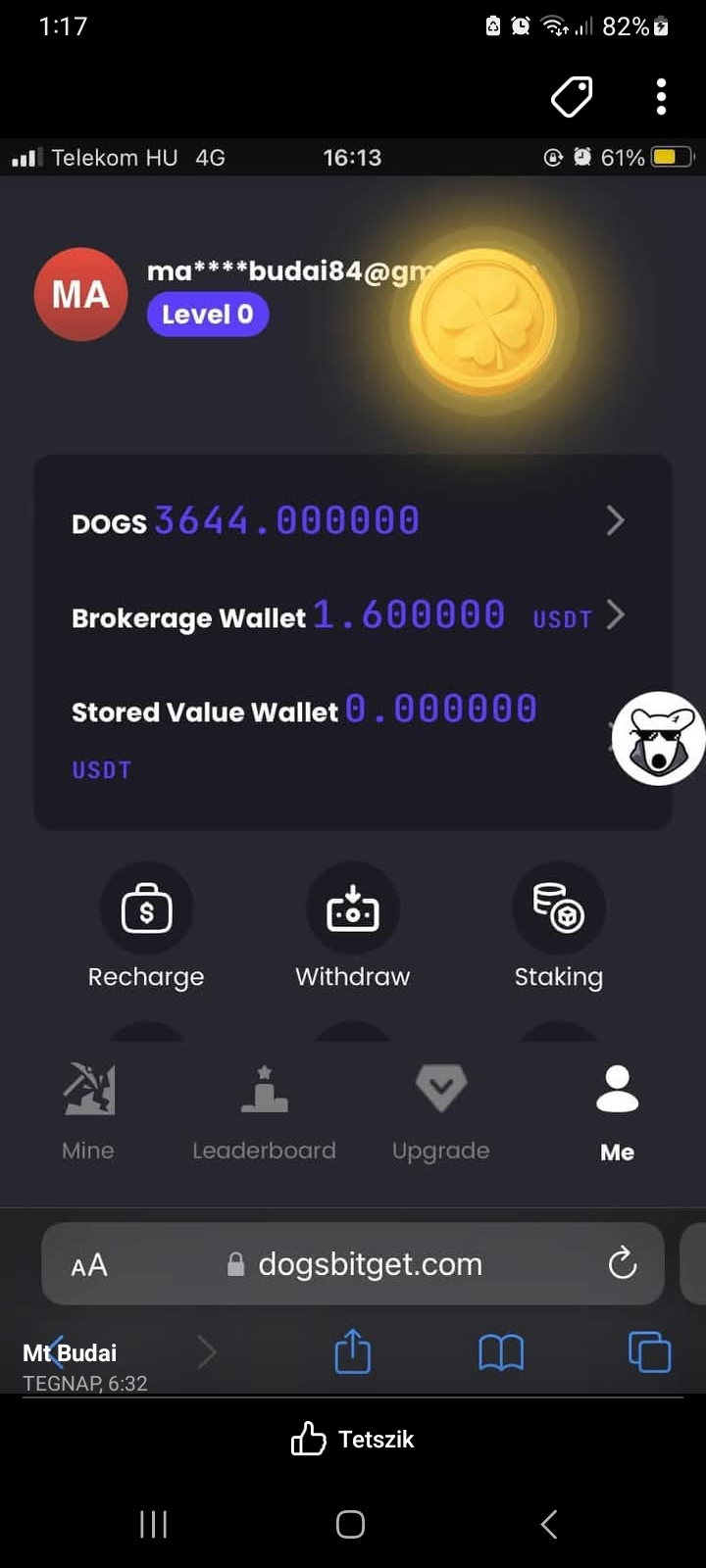Open Mt Budai's profile from caption
The height and width of the screenshot is (1568, 706).
point(70,1353)
